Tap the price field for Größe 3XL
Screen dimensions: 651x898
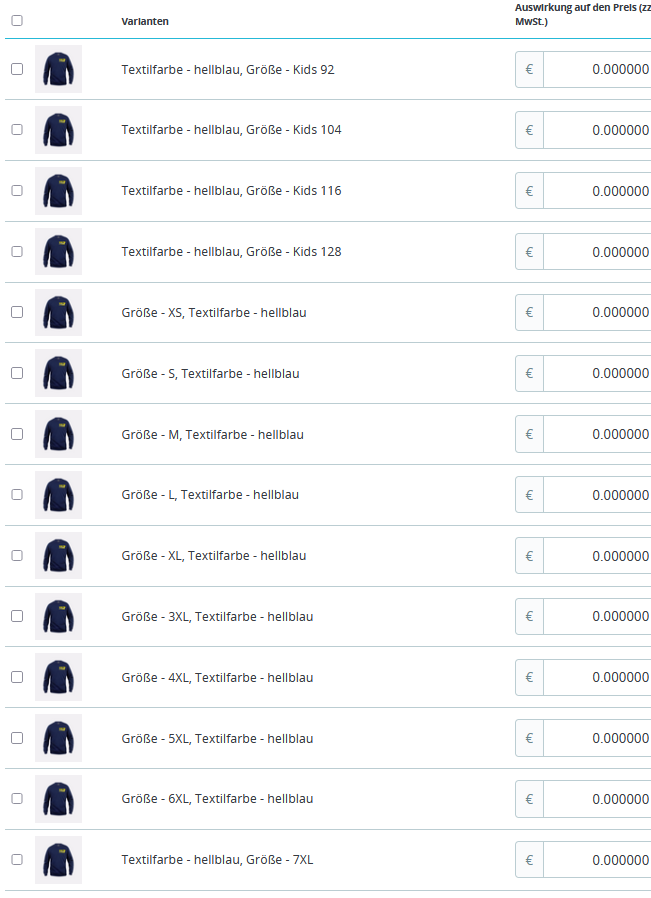(597, 616)
